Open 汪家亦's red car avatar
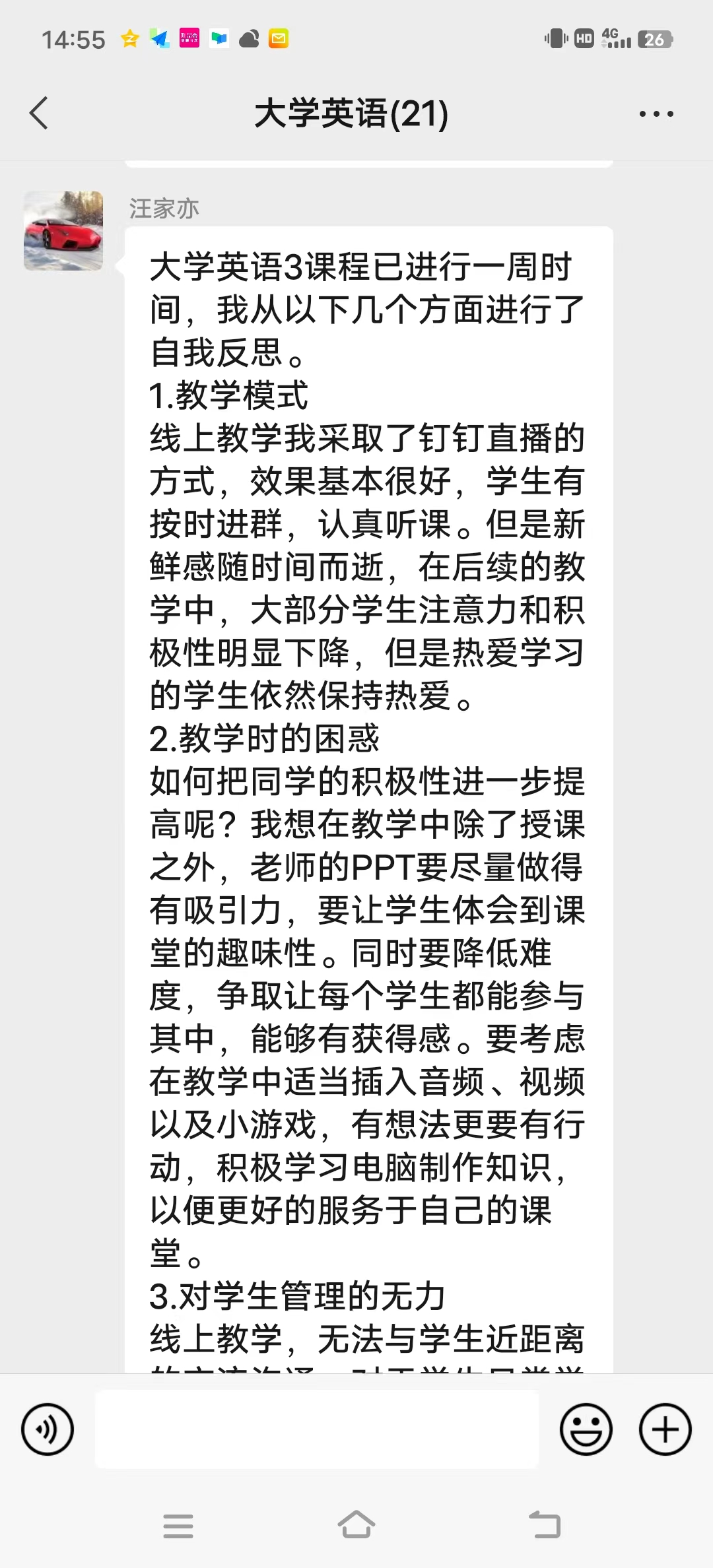Viewport: 713px width, 1568px height. [63, 230]
